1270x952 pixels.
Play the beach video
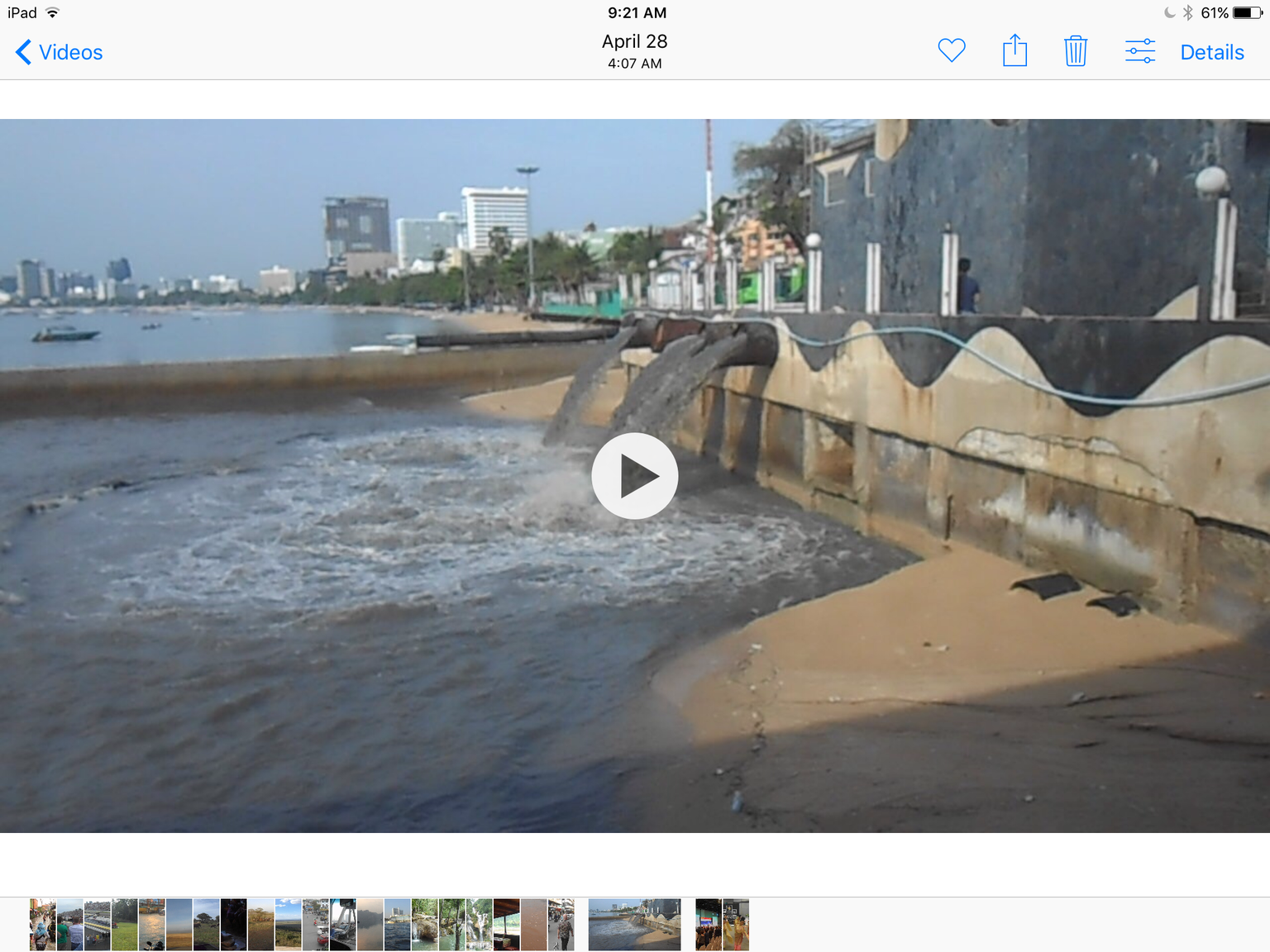635,476
